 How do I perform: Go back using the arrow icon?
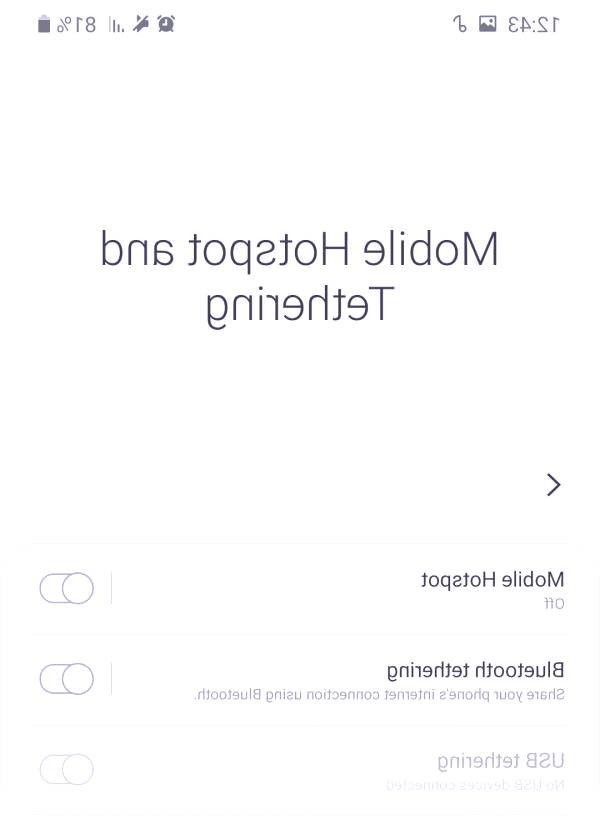click(x=553, y=485)
